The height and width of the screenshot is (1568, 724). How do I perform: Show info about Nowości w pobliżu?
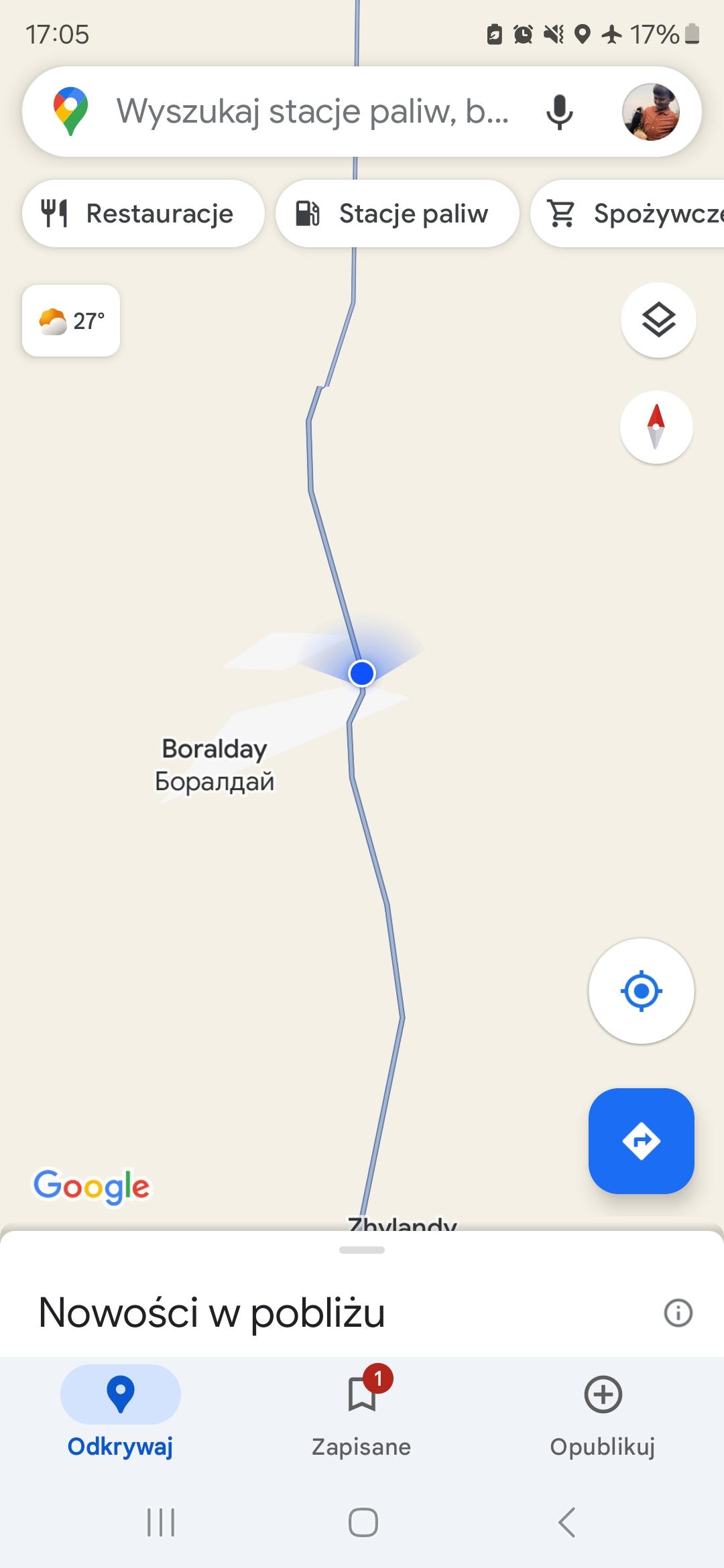pyautogui.click(x=678, y=1313)
